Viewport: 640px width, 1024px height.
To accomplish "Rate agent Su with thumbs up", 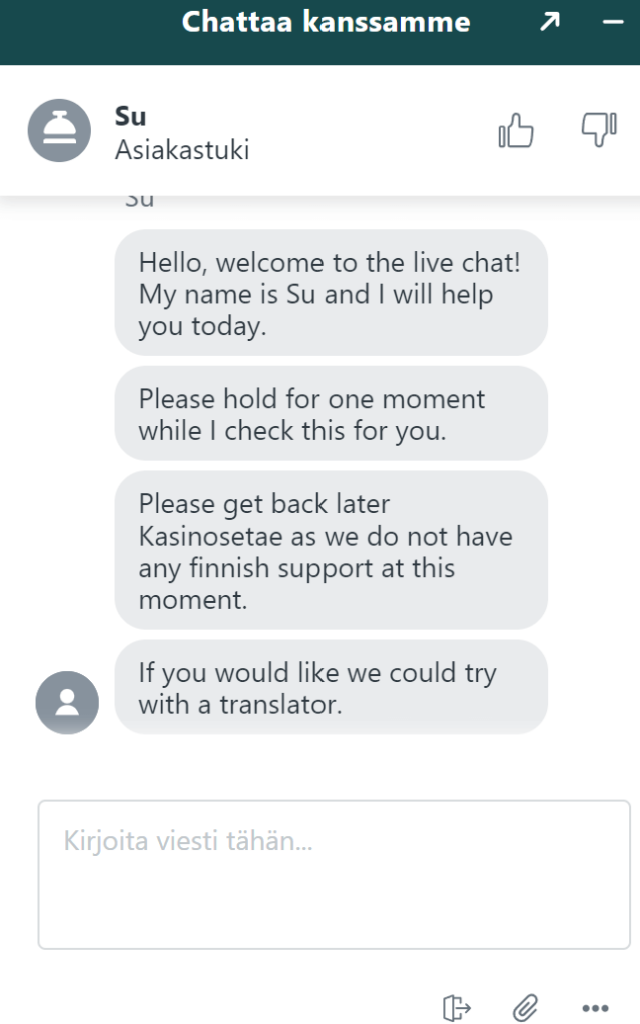I will point(516,131).
